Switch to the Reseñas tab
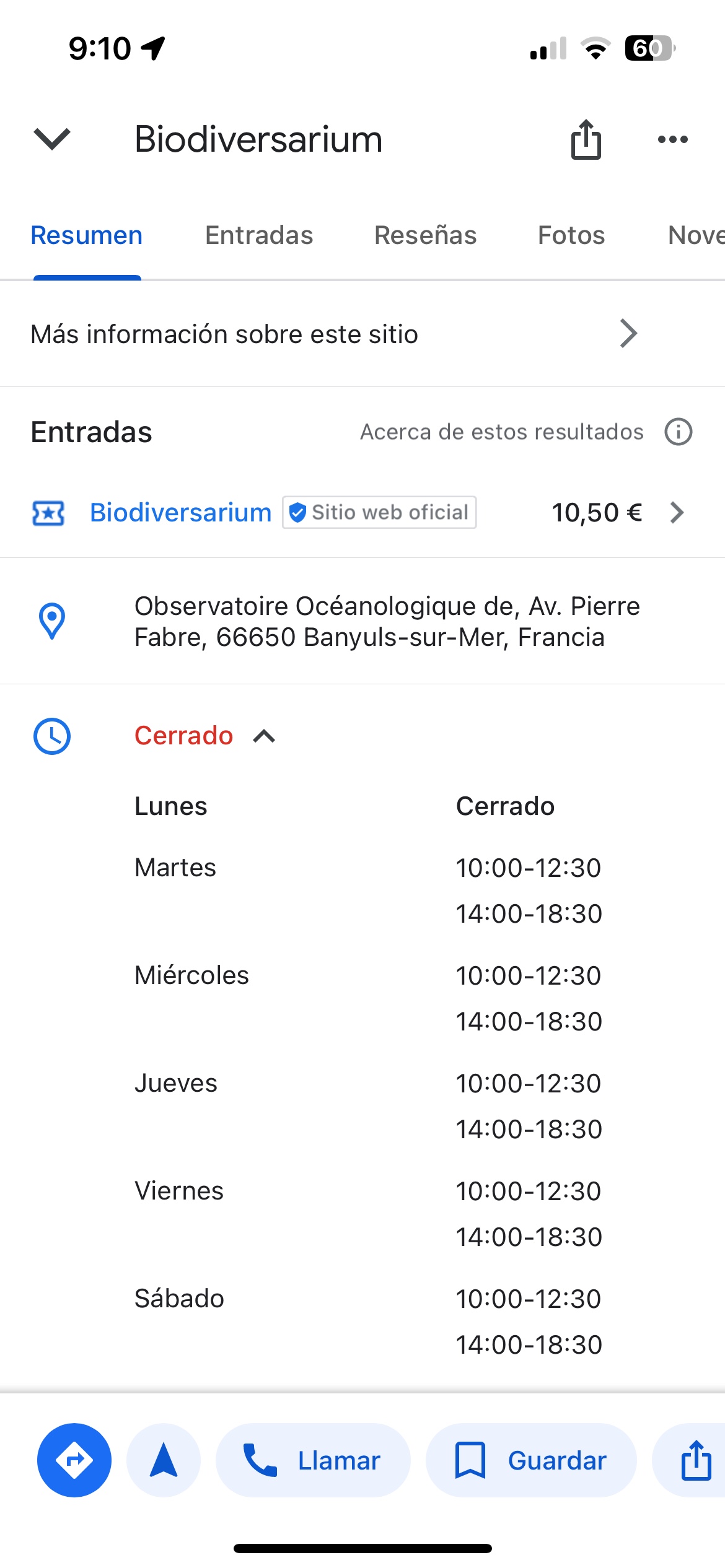 pos(425,235)
